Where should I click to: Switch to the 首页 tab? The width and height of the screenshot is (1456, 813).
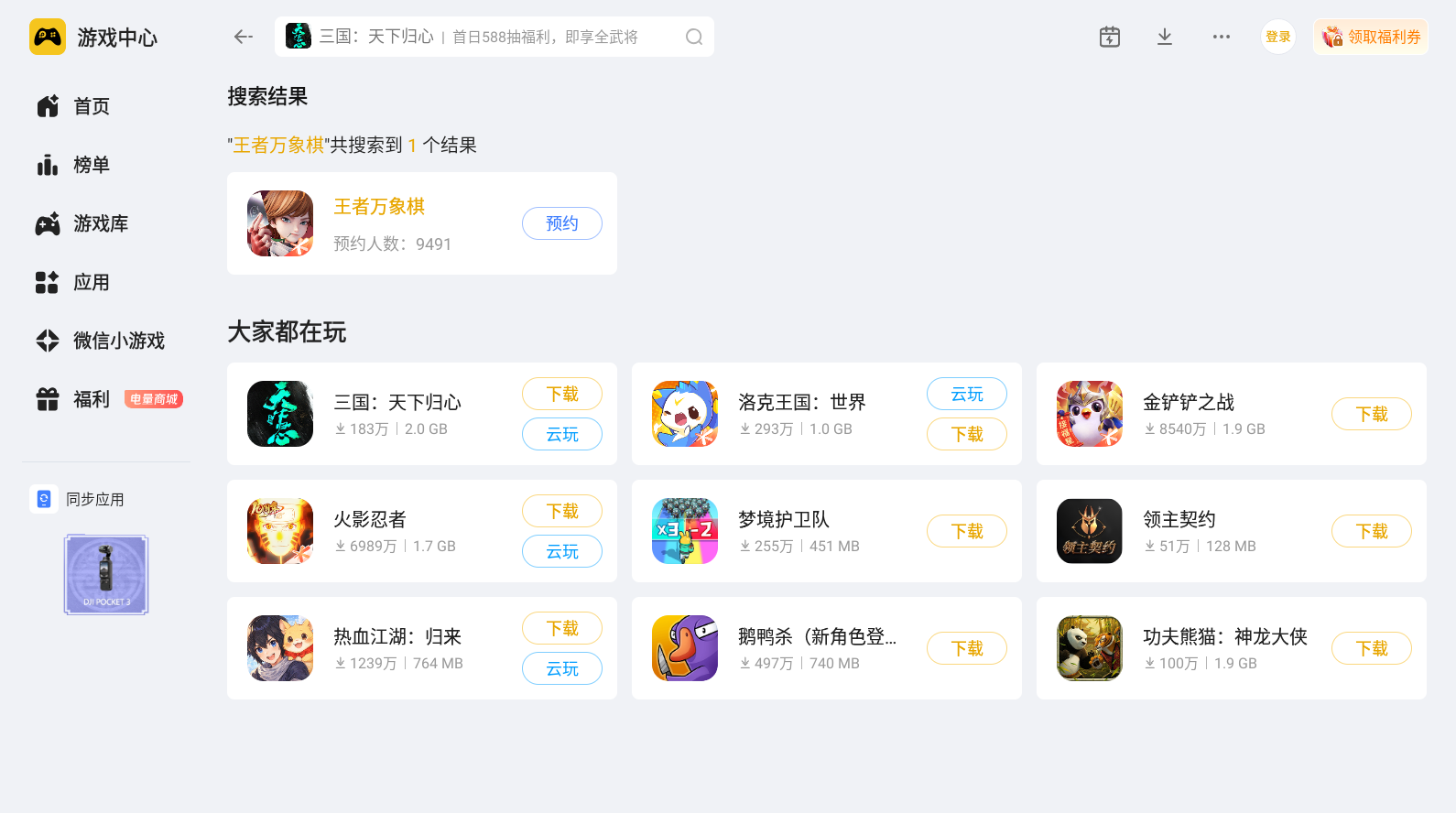[x=91, y=106]
